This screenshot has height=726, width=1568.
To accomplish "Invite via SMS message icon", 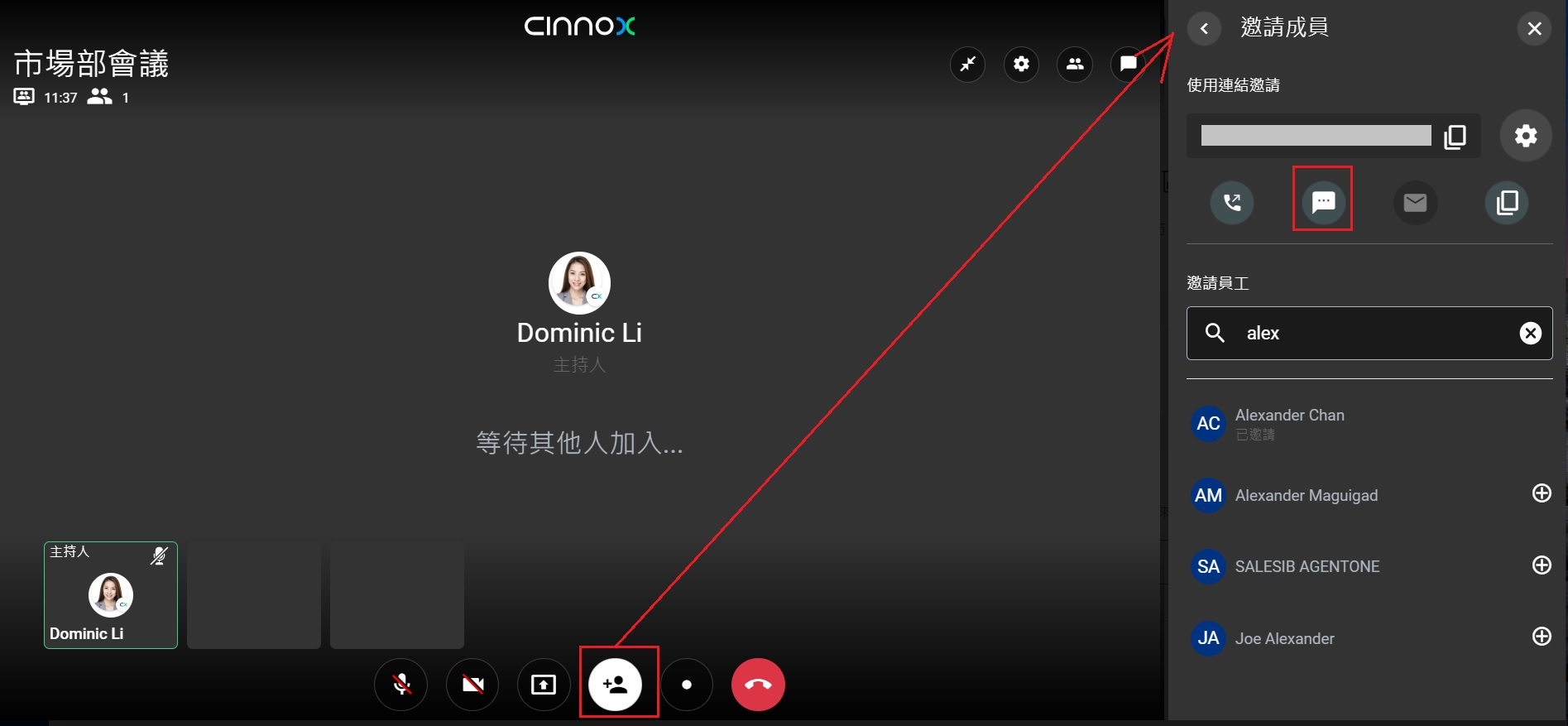I will coord(1323,201).
